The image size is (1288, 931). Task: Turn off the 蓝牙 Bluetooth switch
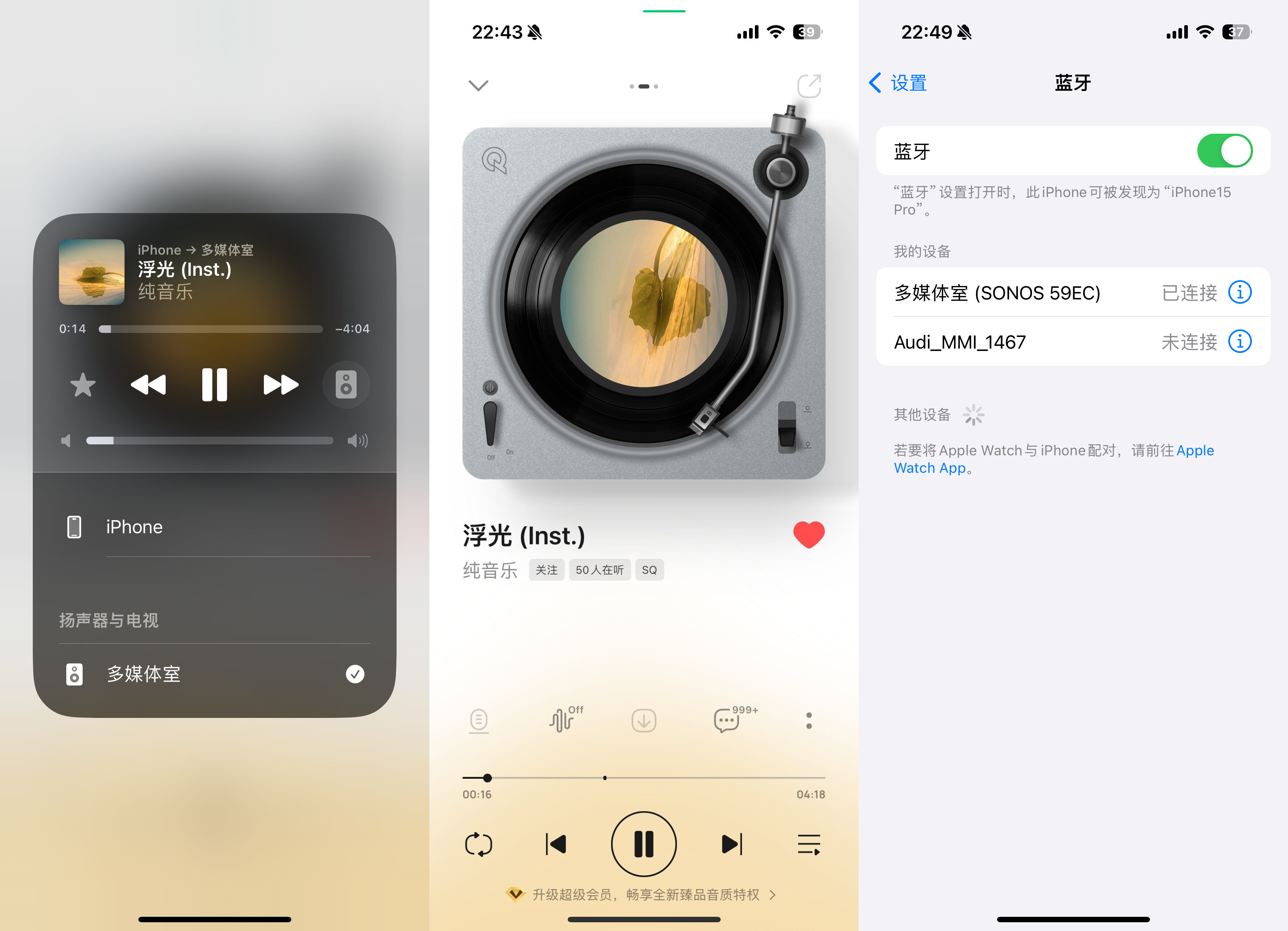click(x=1224, y=151)
